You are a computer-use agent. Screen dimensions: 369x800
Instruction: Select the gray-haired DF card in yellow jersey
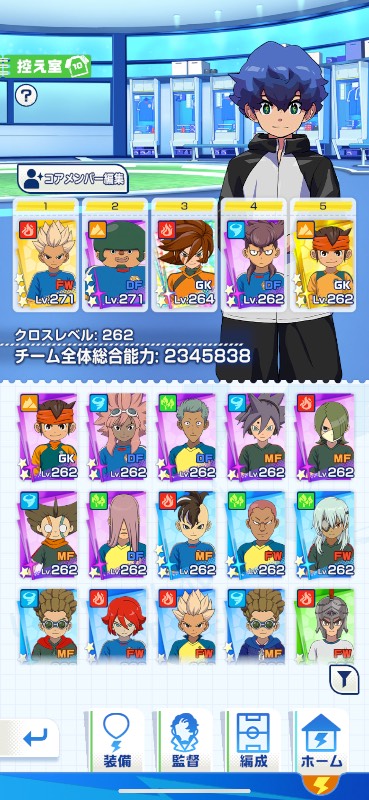pyautogui.click(x=186, y=437)
